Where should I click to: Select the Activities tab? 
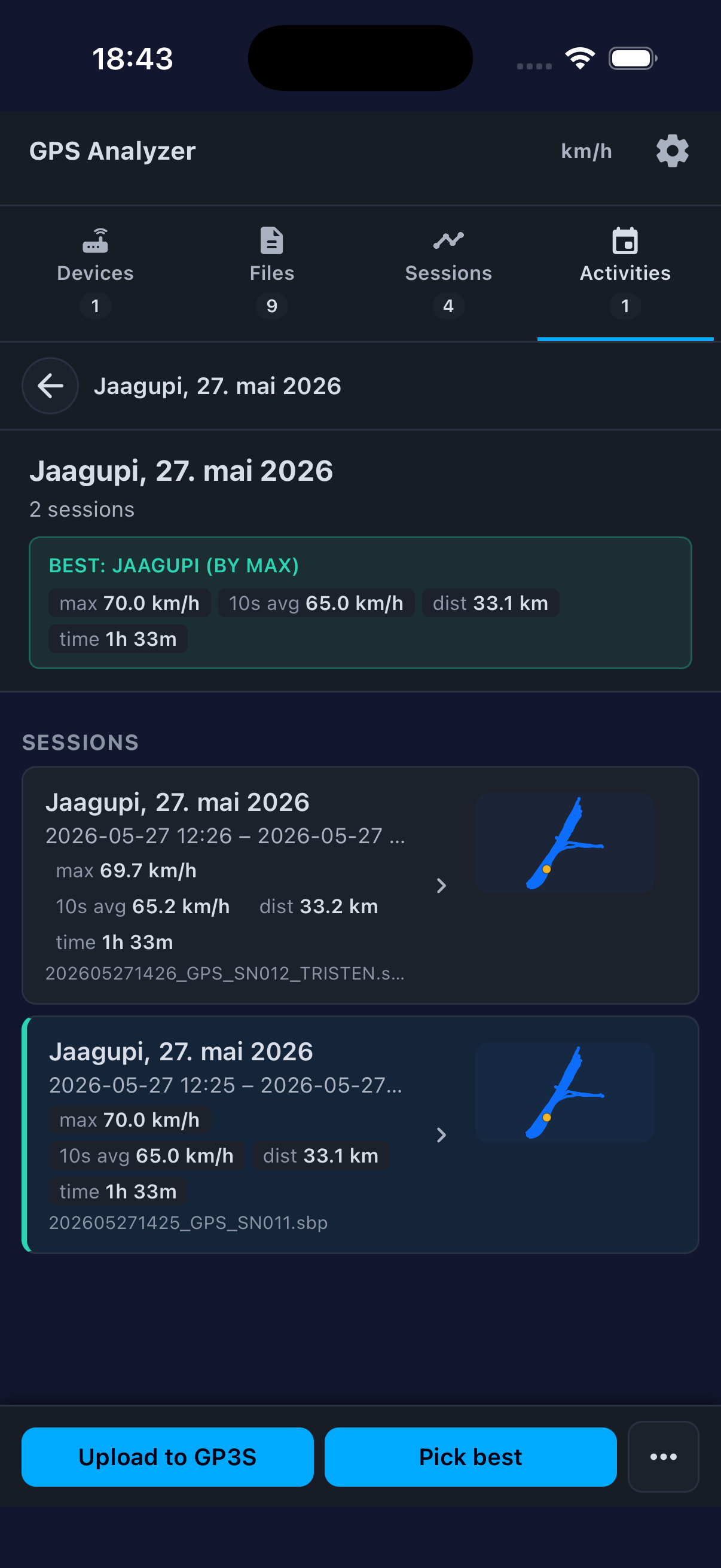(625, 273)
